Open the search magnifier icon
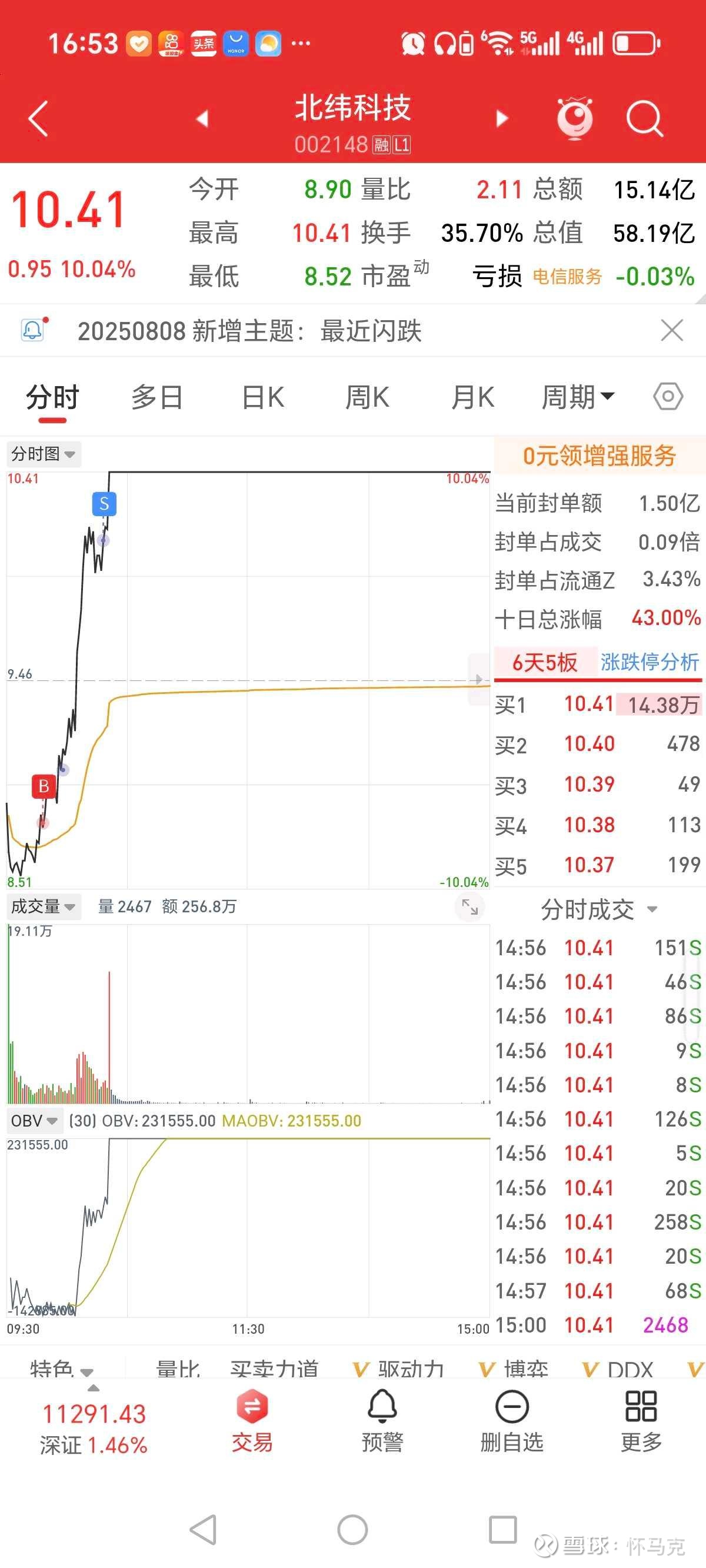This screenshot has width=706, height=1568. (644, 118)
